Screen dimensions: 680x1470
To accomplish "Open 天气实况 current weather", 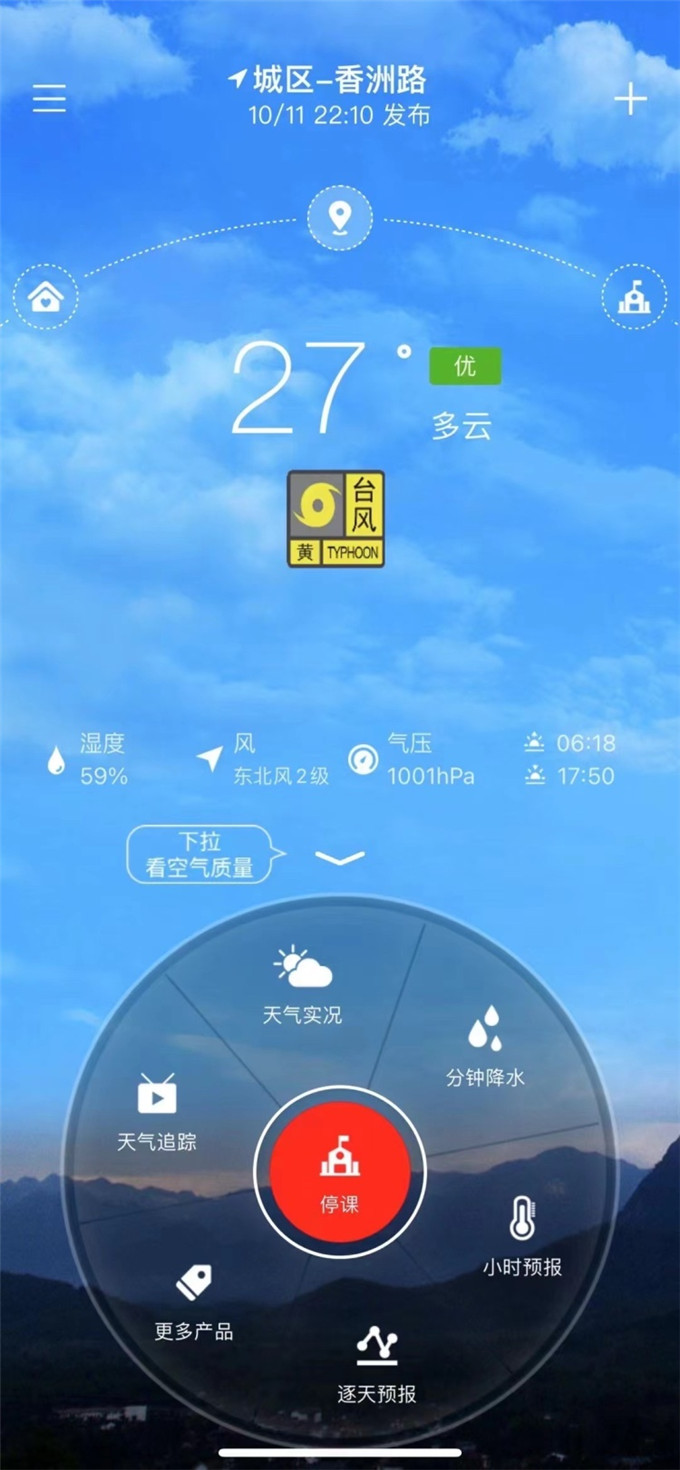I will (x=302, y=985).
